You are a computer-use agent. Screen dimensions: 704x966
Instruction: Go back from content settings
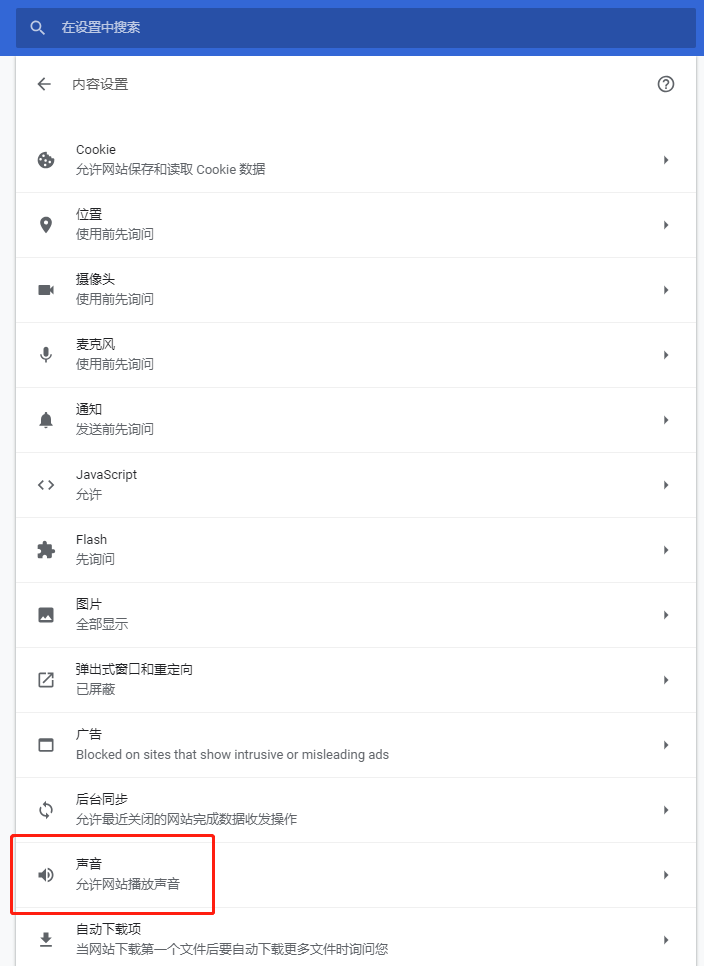pos(44,85)
